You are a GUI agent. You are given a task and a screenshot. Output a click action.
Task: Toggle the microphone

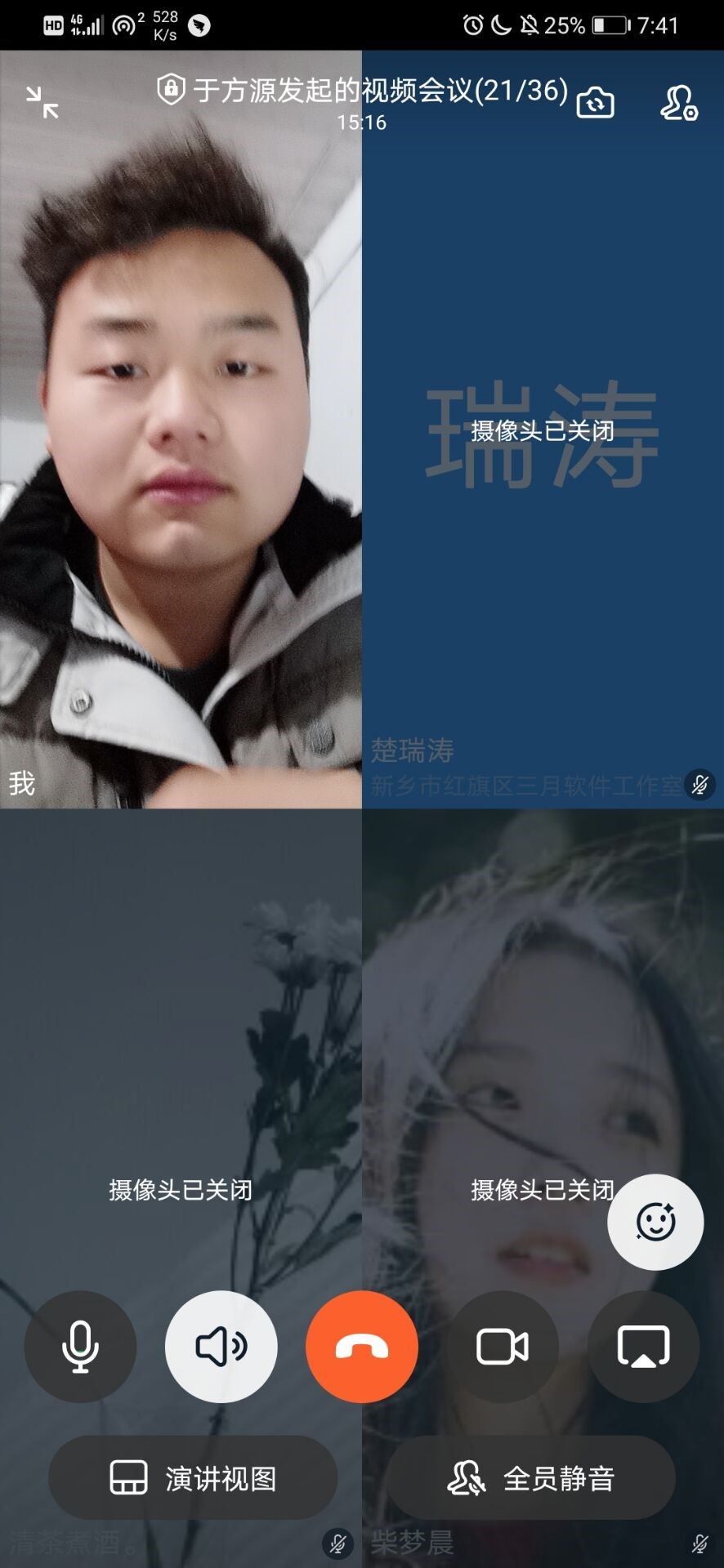(80, 1347)
